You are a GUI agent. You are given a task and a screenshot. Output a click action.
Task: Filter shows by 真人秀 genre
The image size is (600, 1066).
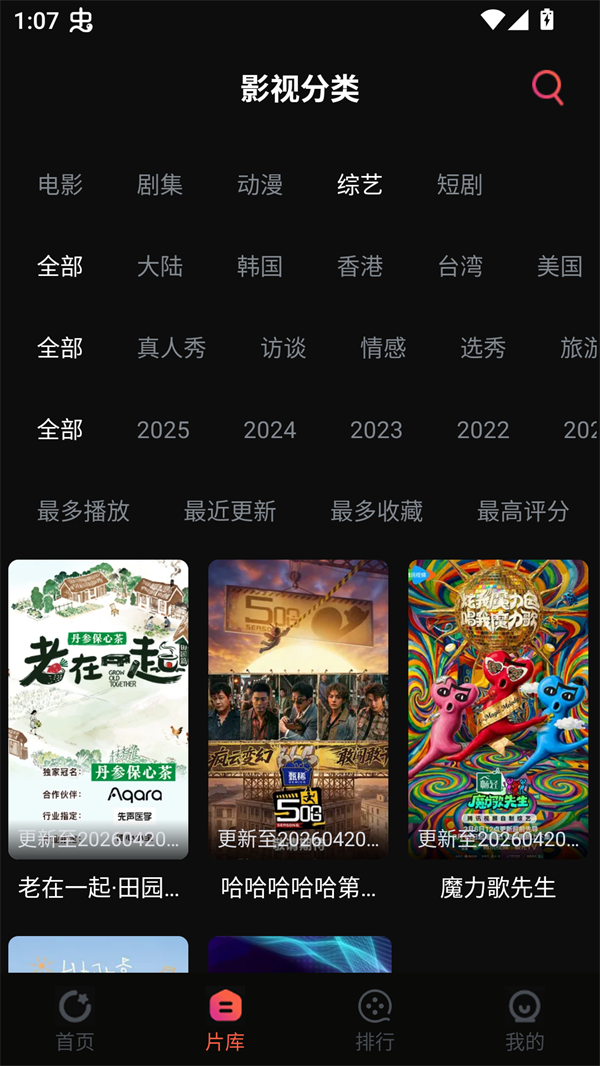click(x=171, y=348)
